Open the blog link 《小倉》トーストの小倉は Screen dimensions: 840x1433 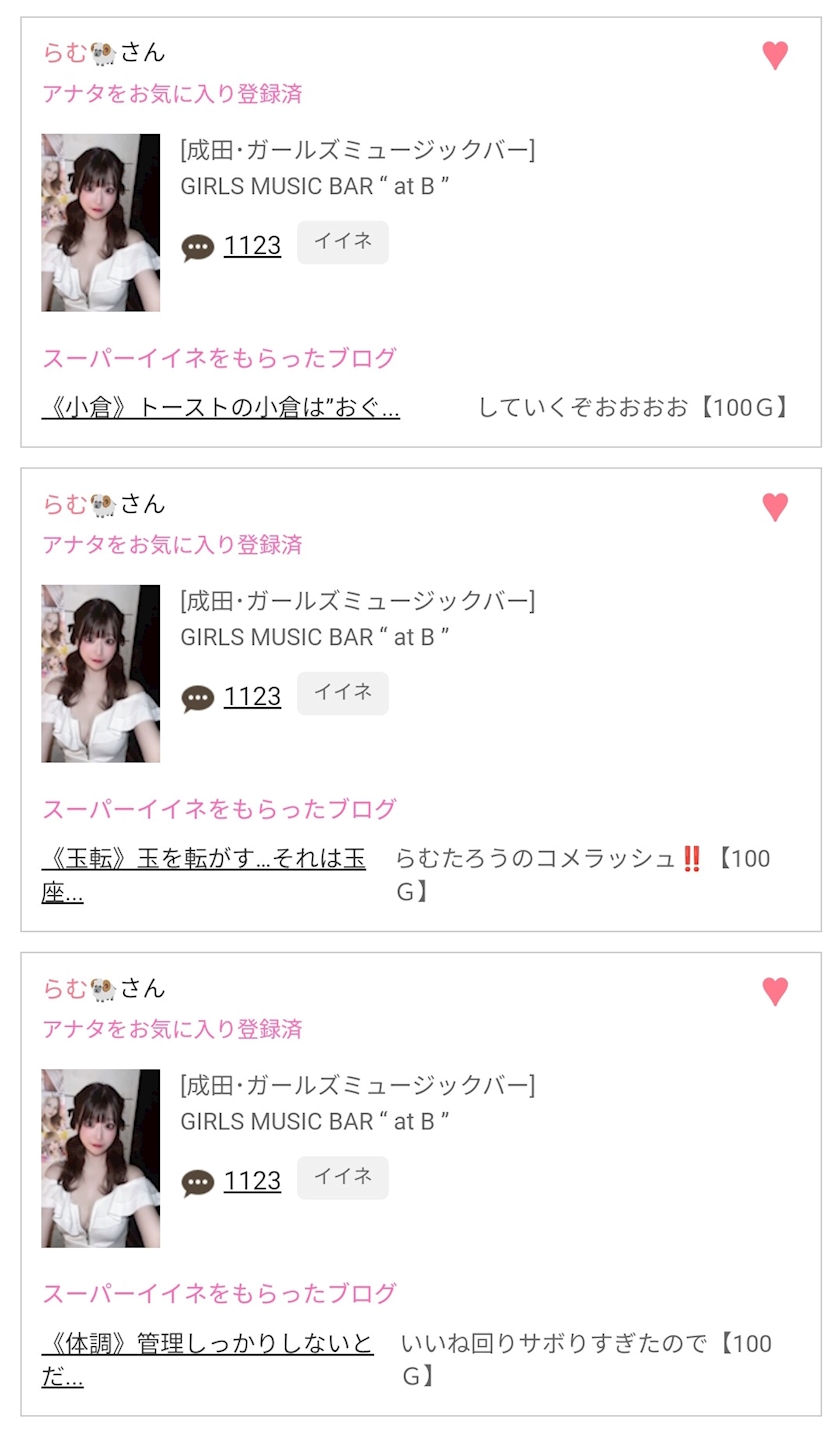click(221, 407)
